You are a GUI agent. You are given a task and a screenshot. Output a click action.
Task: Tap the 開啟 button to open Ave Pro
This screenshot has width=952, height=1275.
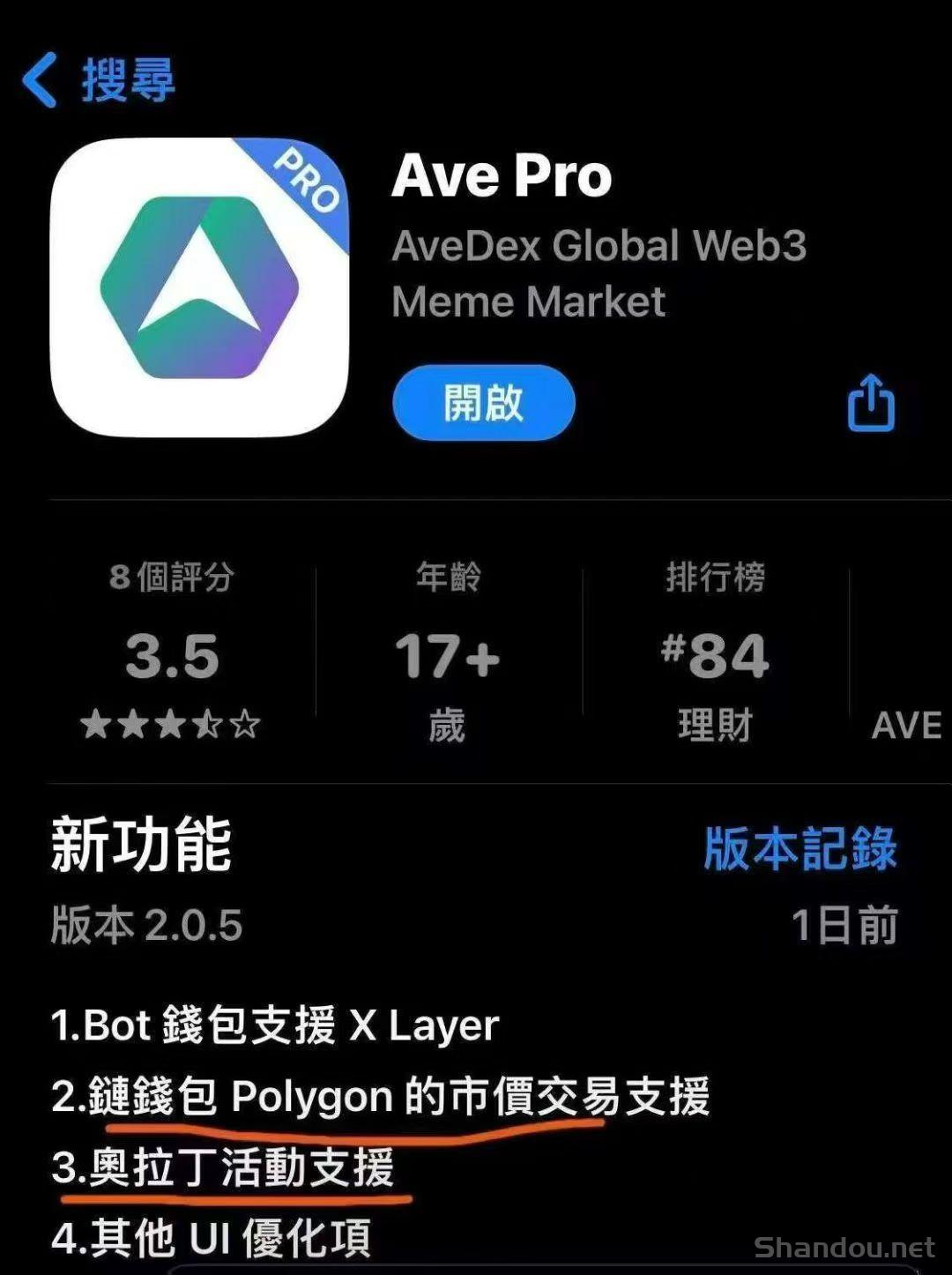(x=483, y=403)
